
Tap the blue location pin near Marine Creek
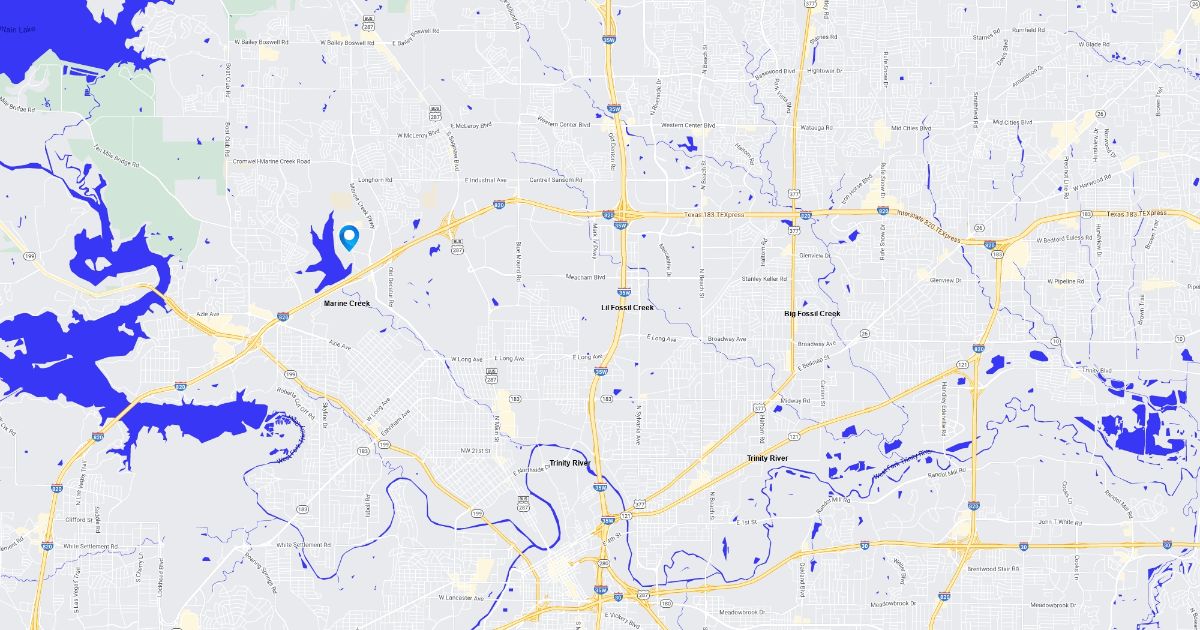(349, 237)
